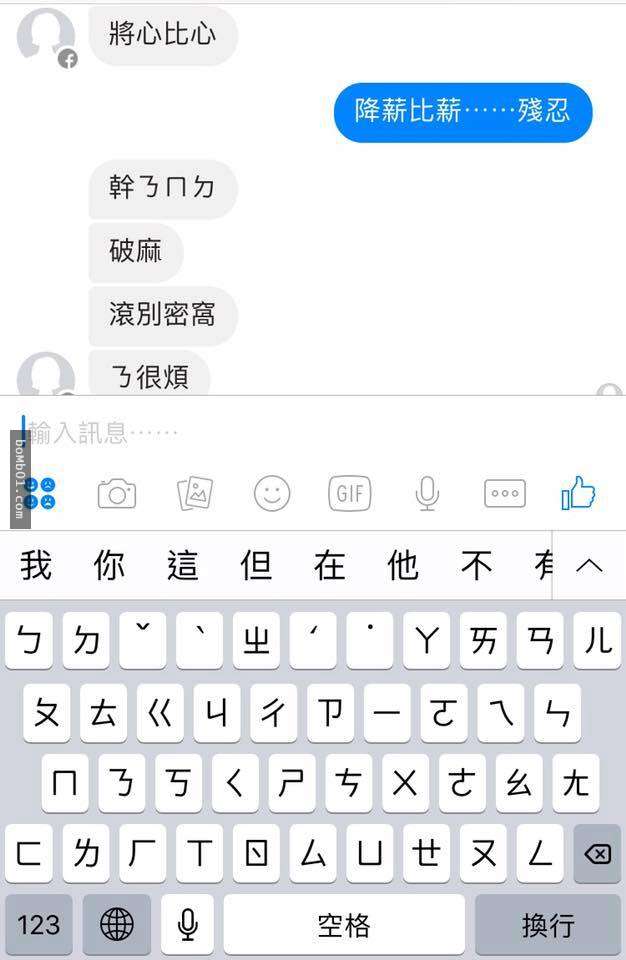Open the apps and games icon
Screen dimensions: 626x960
tap(41, 493)
